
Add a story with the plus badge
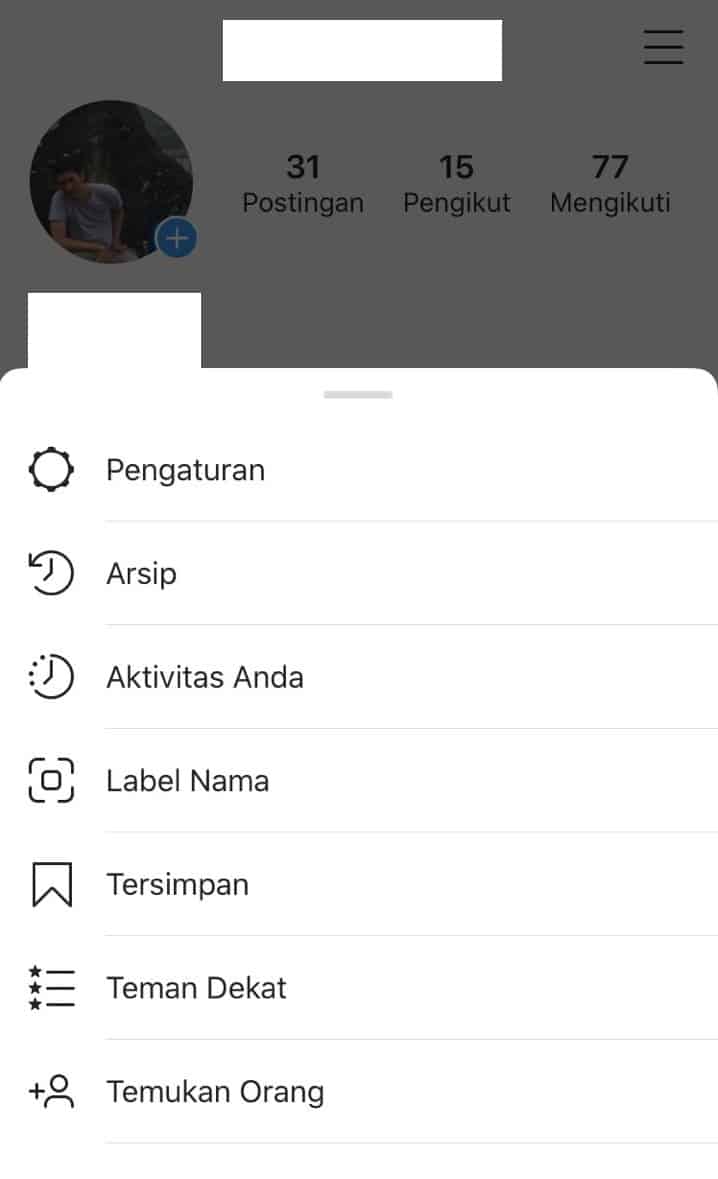click(x=177, y=239)
